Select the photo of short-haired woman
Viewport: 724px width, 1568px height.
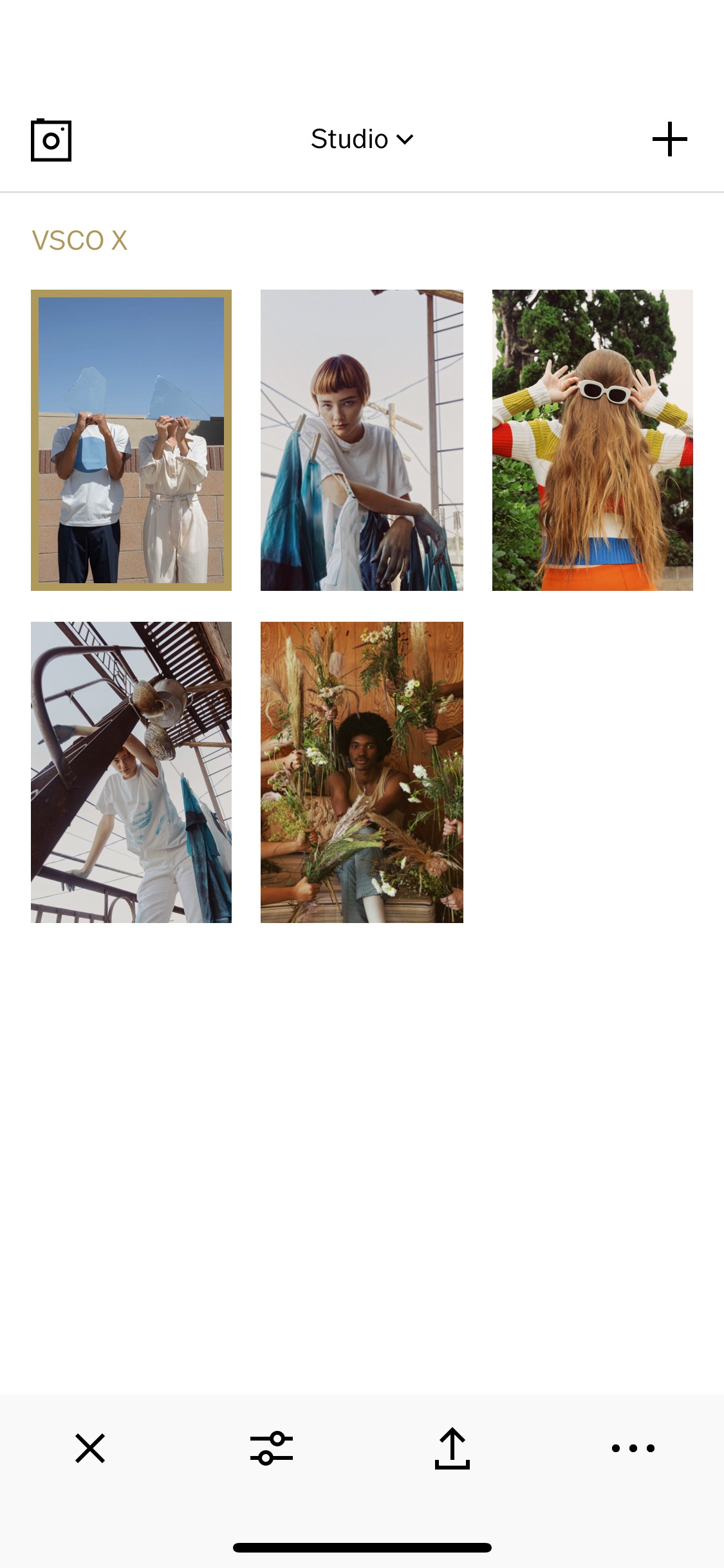coord(362,440)
